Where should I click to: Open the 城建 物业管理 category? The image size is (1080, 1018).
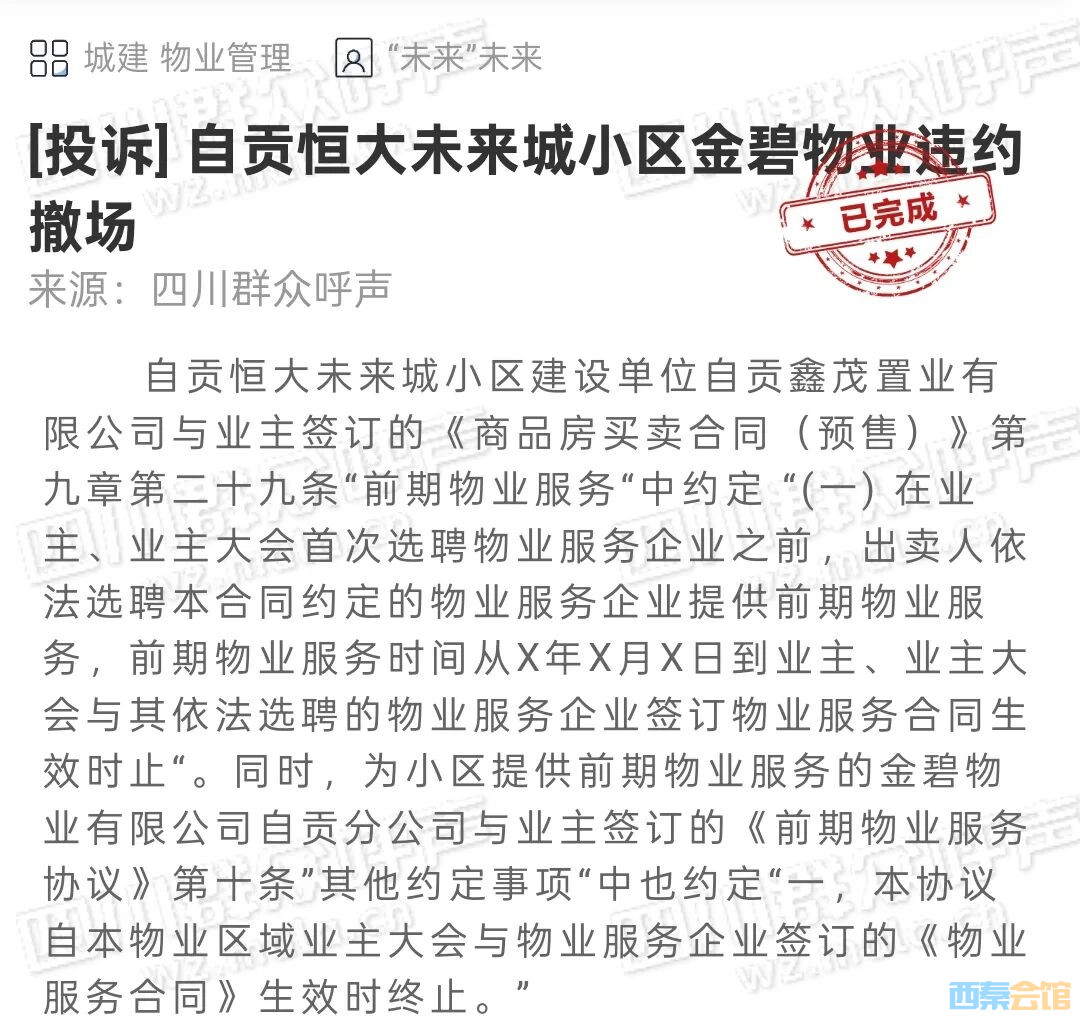(x=187, y=58)
